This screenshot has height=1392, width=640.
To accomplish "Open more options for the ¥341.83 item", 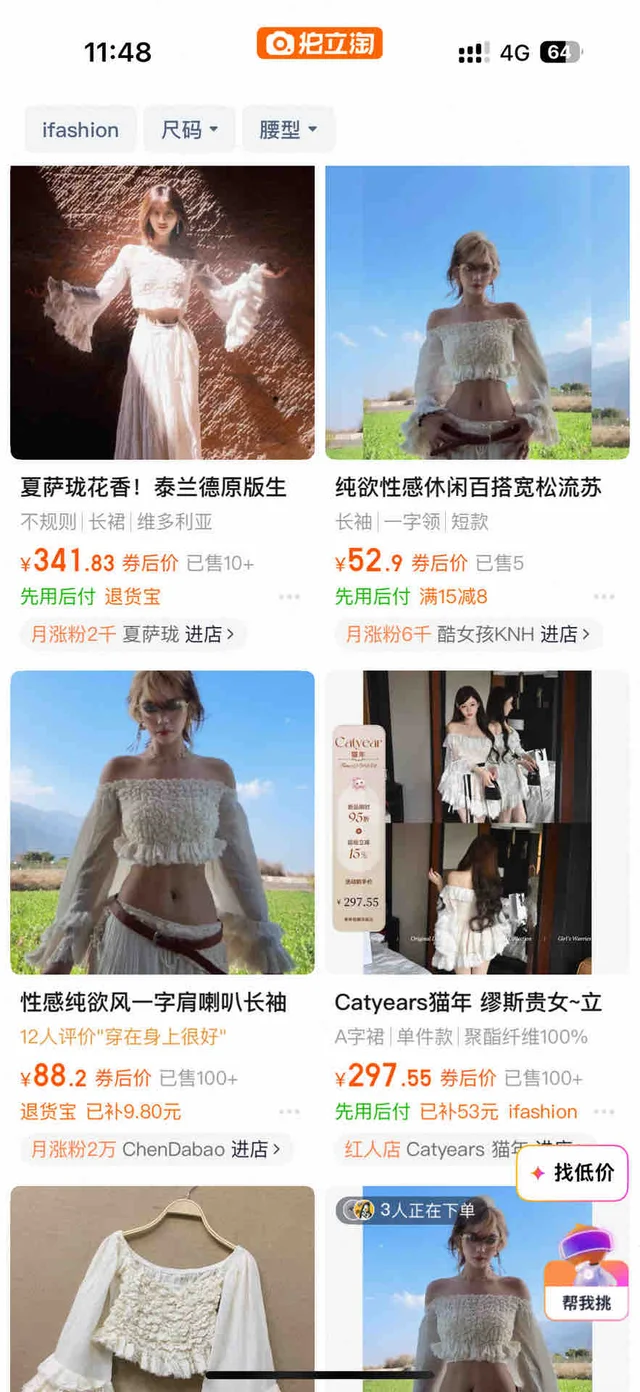I will pos(289,597).
